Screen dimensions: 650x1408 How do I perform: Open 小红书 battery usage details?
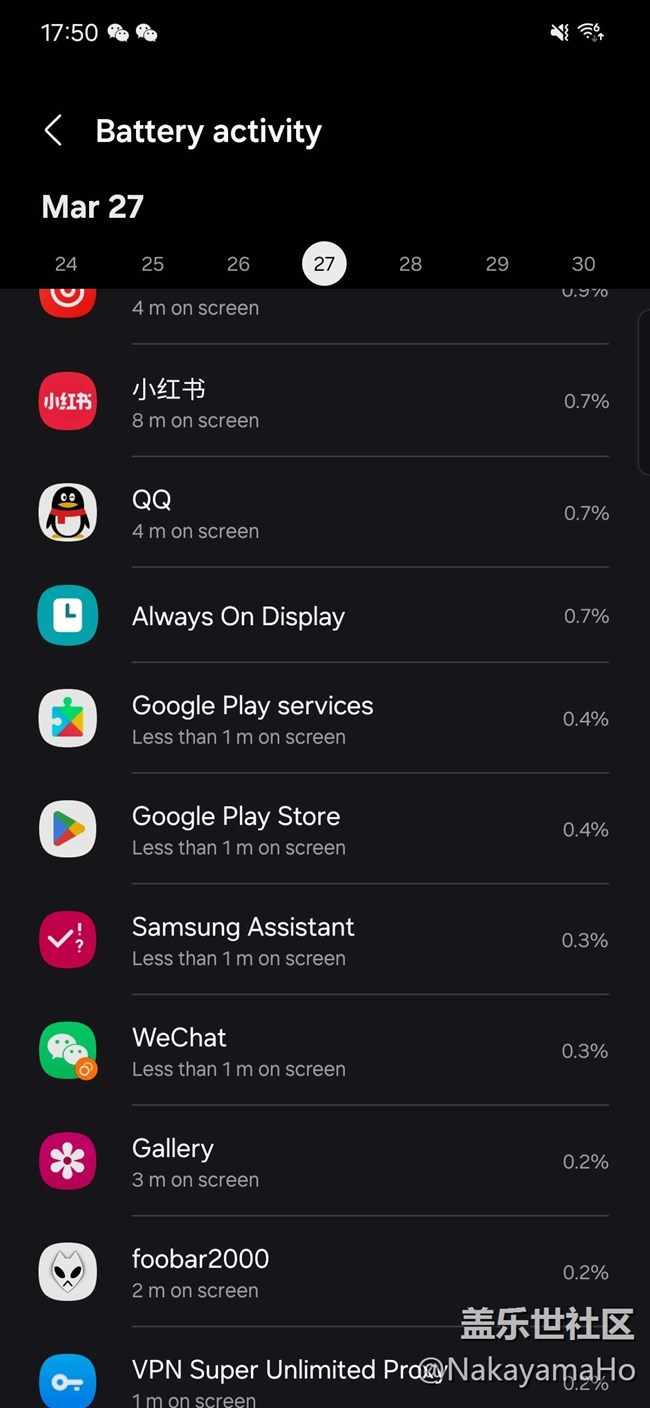click(x=325, y=401)
